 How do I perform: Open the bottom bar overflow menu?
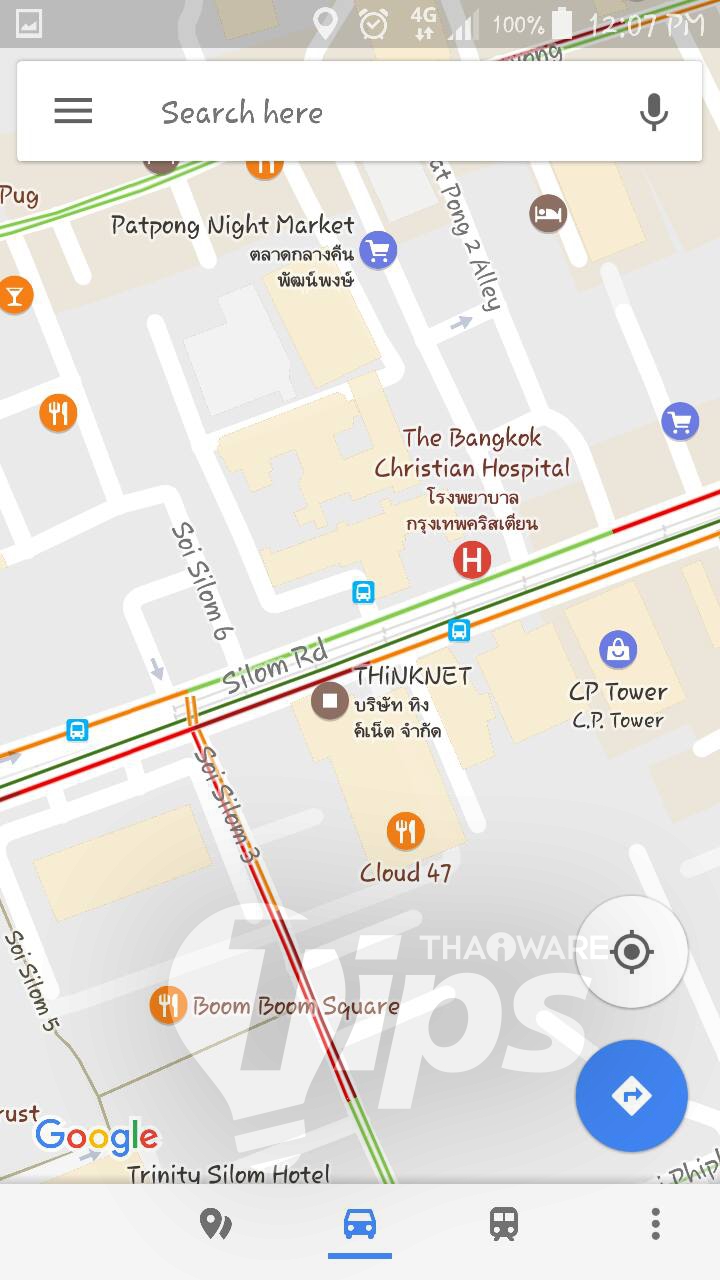click(x=655, y=1224)
